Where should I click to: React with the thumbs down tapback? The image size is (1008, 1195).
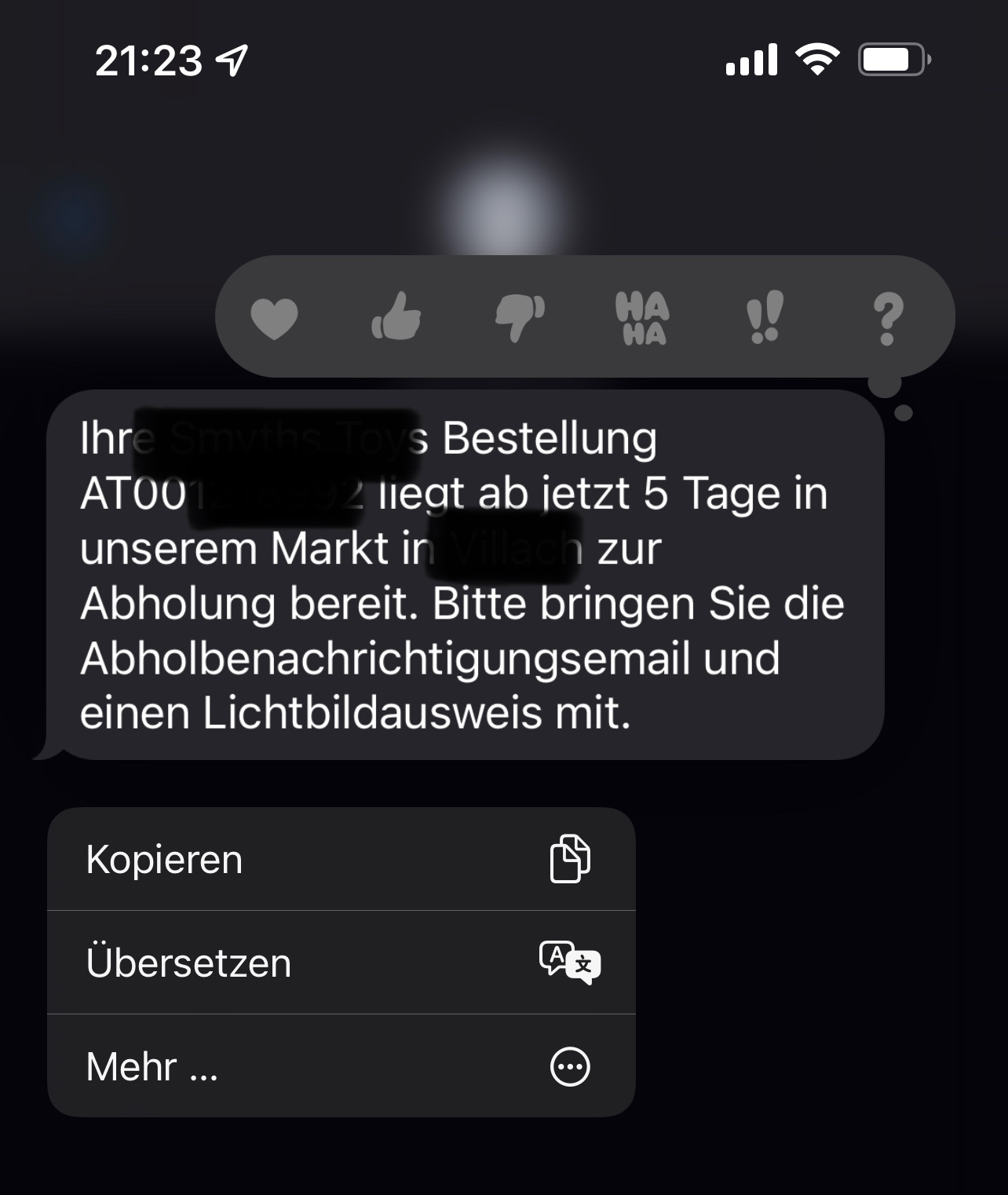point(520,318)
